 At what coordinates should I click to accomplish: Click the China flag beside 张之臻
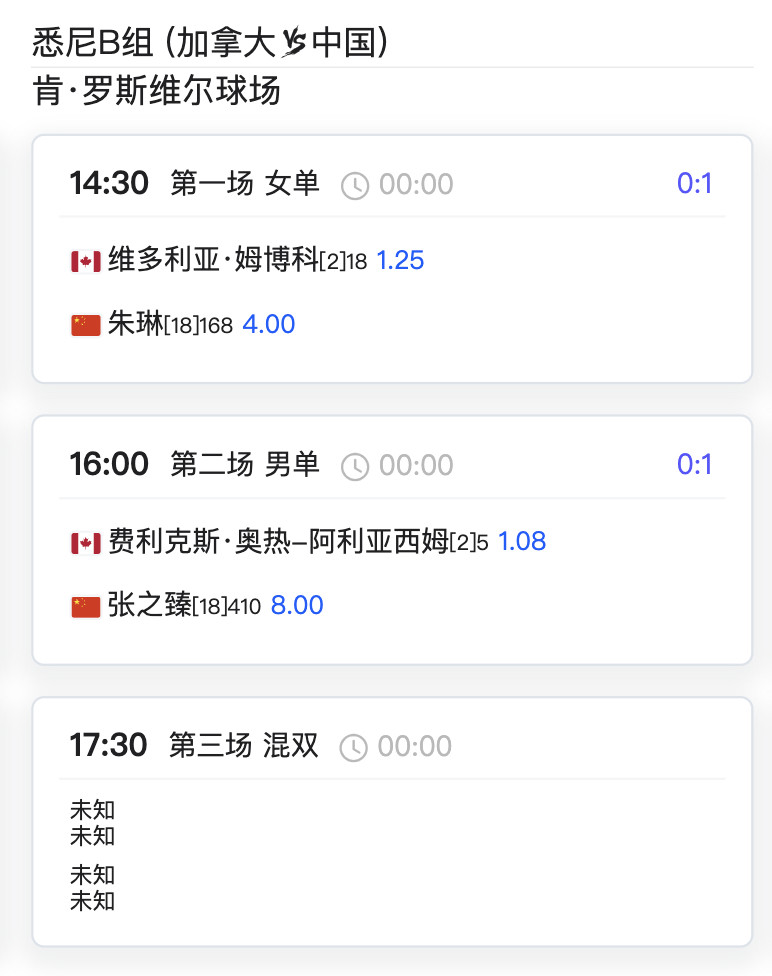click(85, 605)
